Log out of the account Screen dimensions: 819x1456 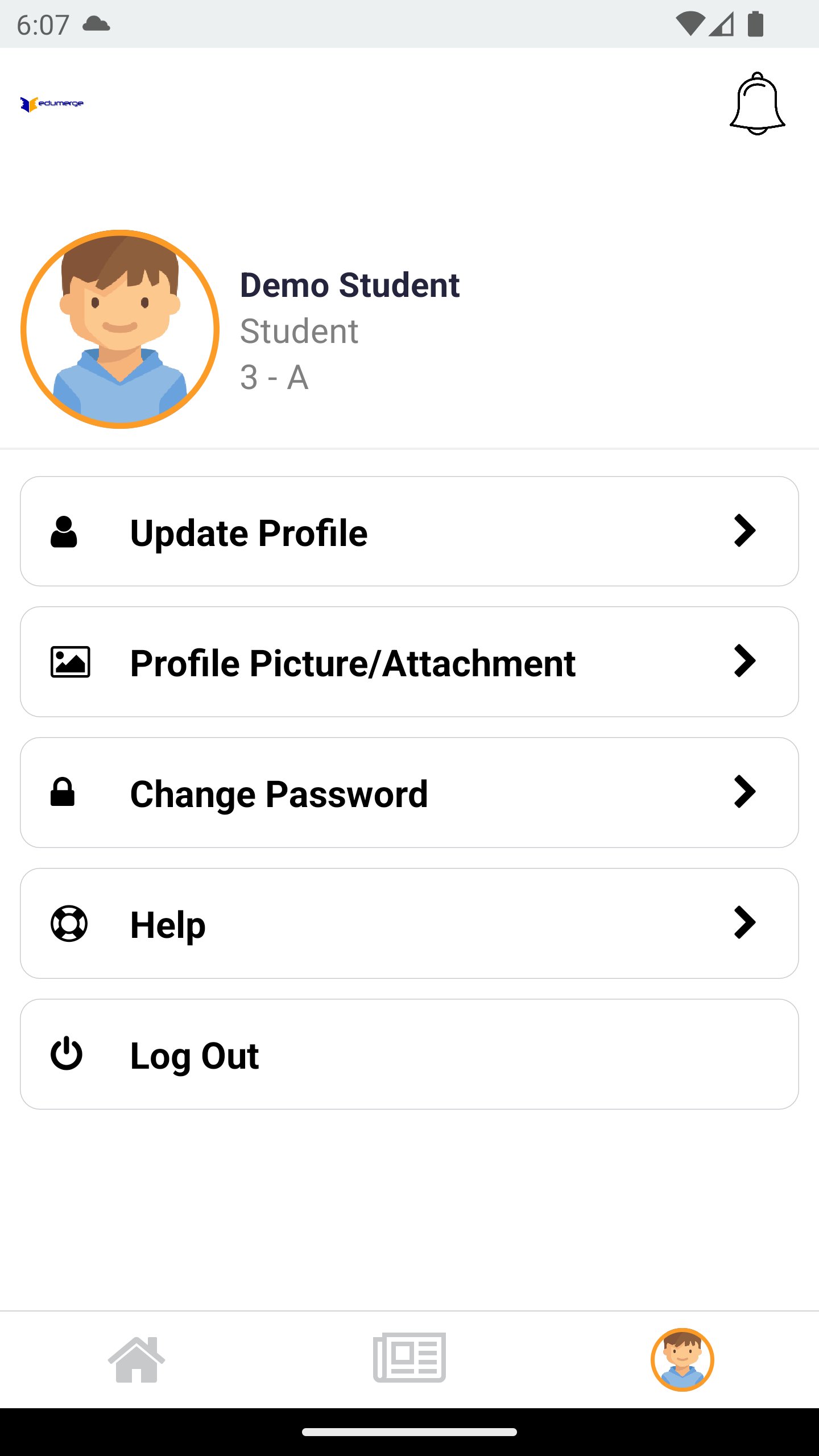409,1054
